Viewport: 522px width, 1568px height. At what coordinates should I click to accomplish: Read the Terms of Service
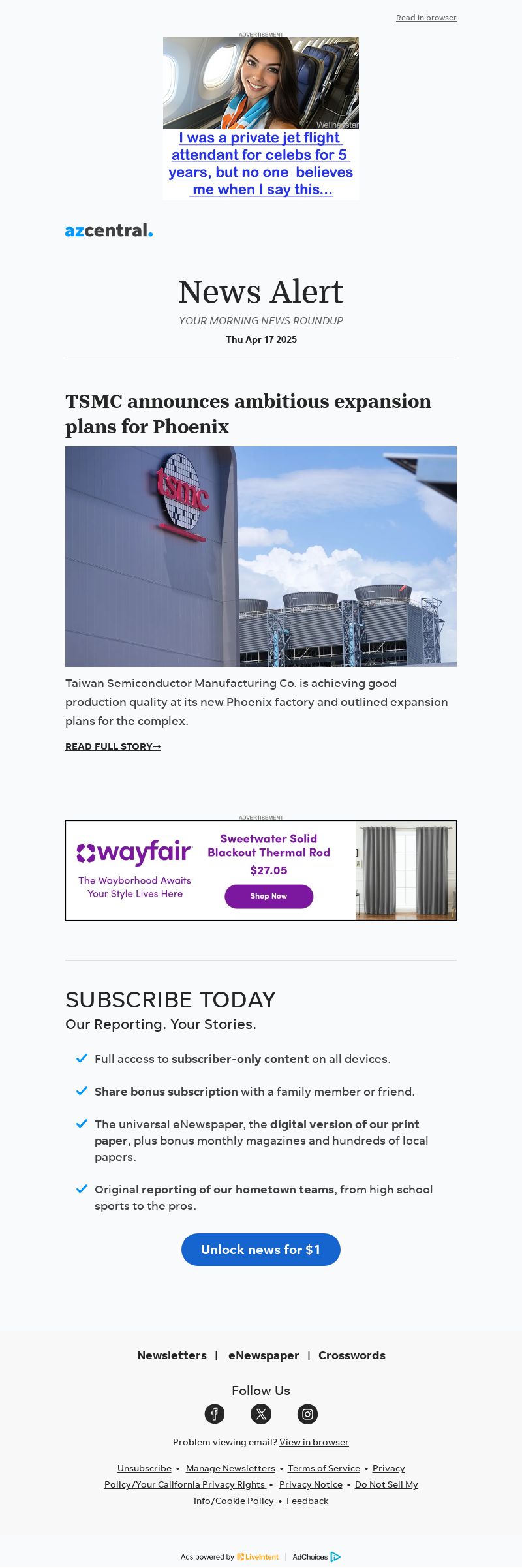(324, 1468)
